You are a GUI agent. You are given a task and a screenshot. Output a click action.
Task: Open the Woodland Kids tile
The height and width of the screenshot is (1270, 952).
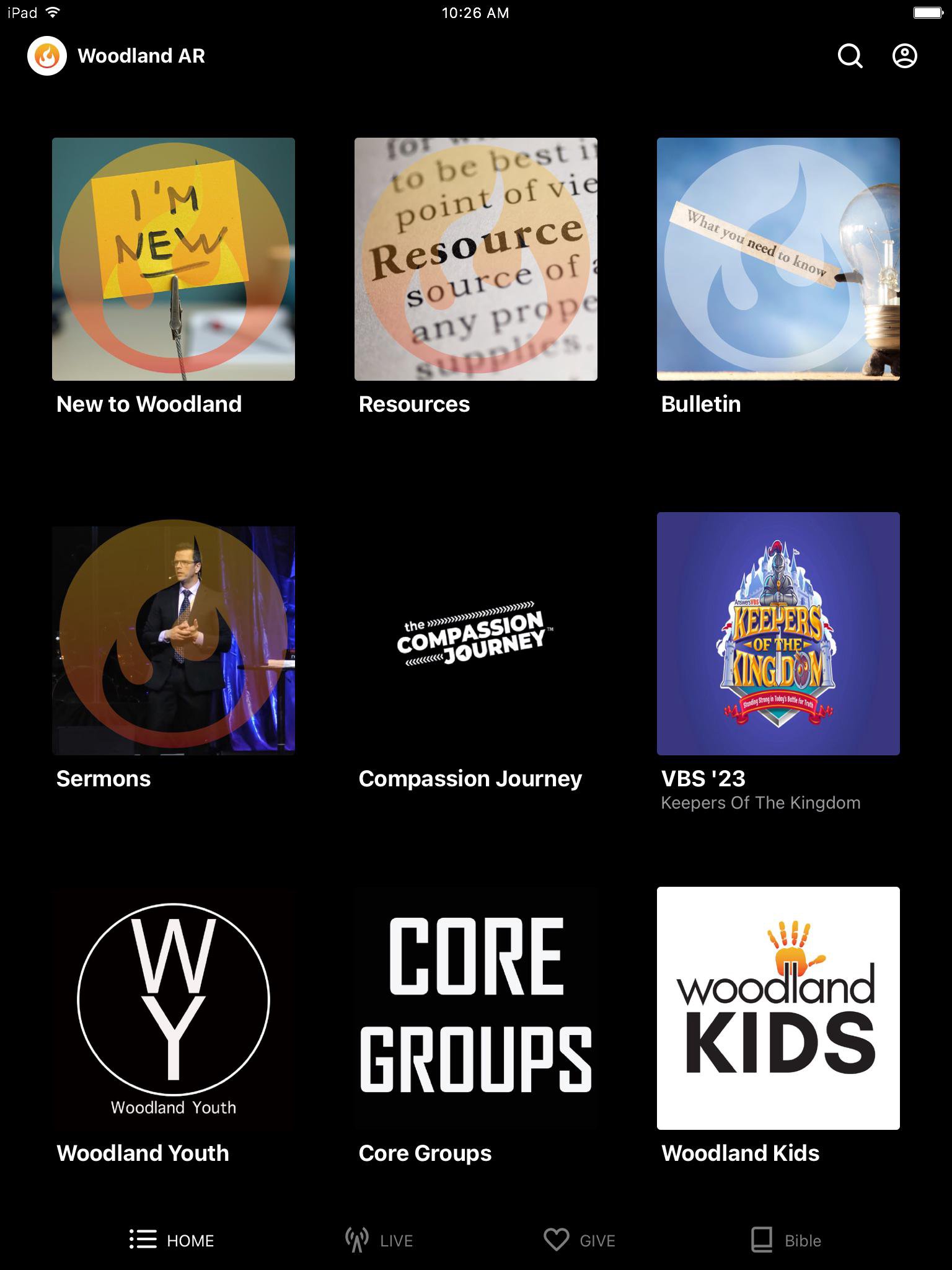click(x=778, y=1008)
